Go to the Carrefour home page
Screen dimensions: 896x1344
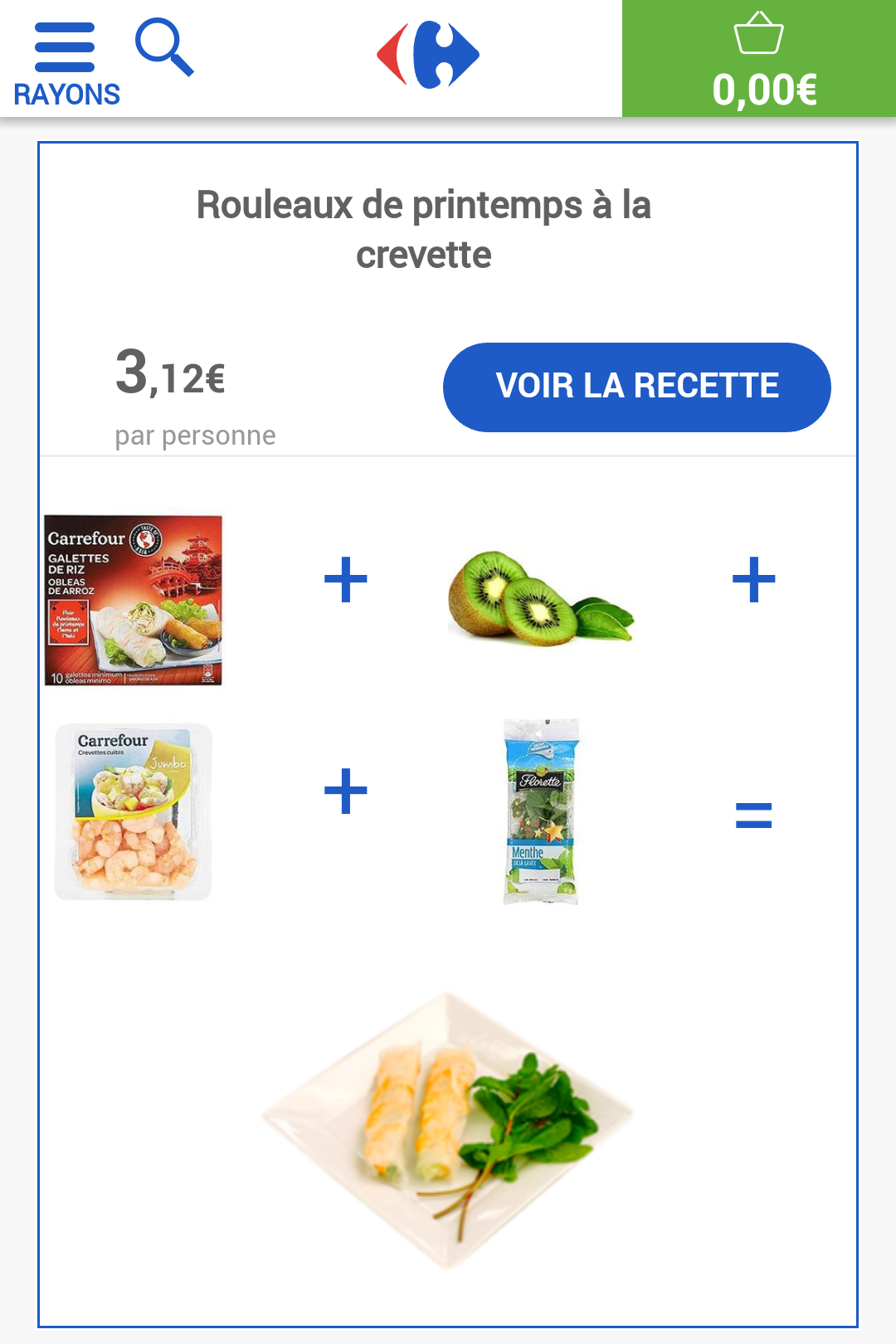pyautogui.click(x=428, y=56)
